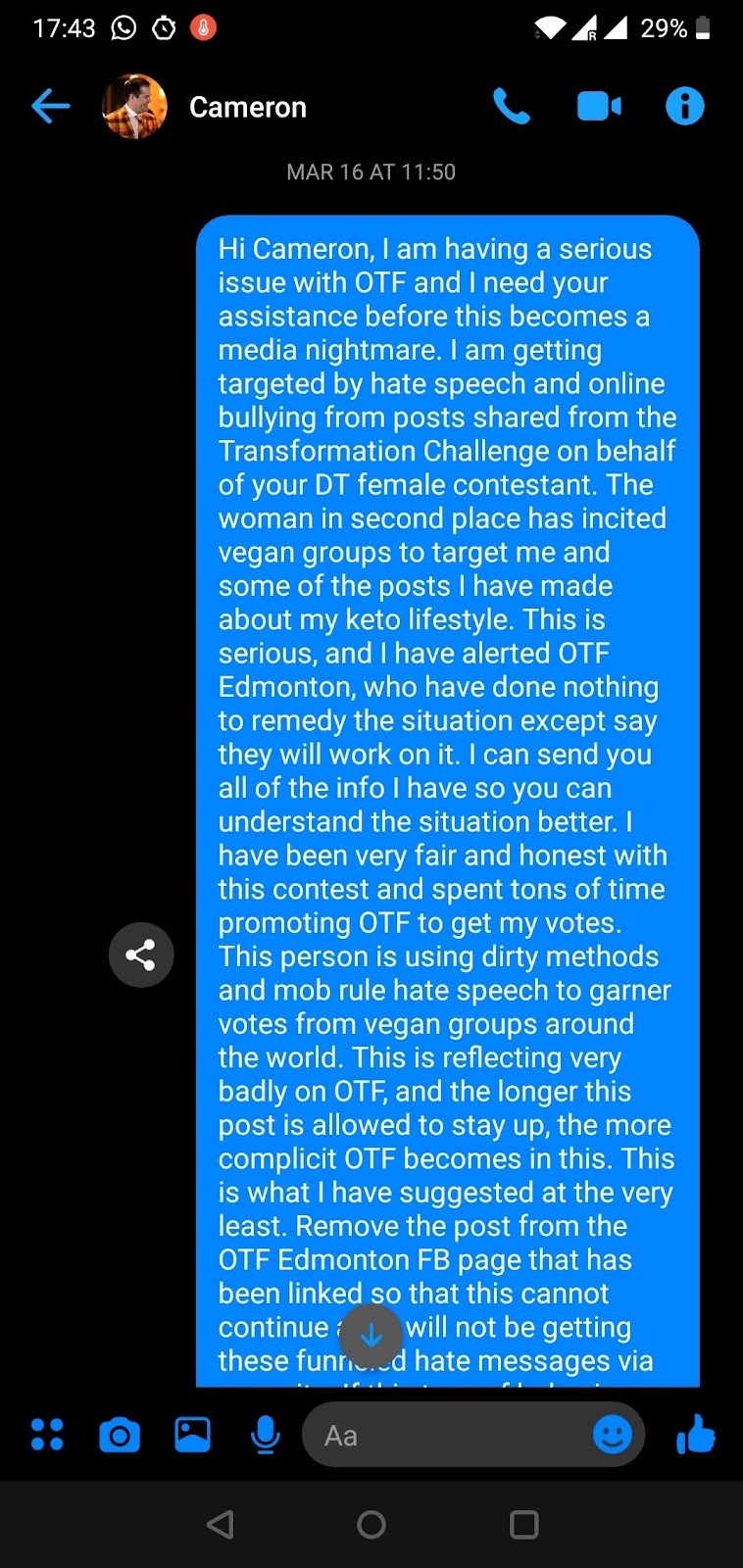Jump to the latest messages
Image resolution: width=743 pixels, height=1568 pixels.
(371, 1335)
